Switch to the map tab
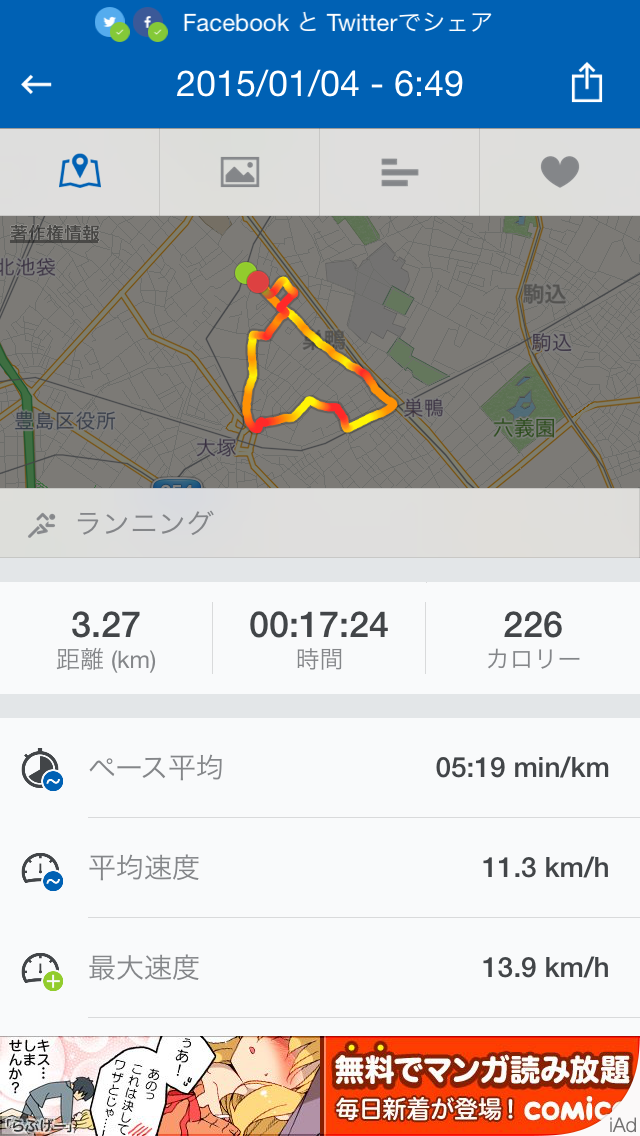640x1136 pixels. tap(80, 172)
